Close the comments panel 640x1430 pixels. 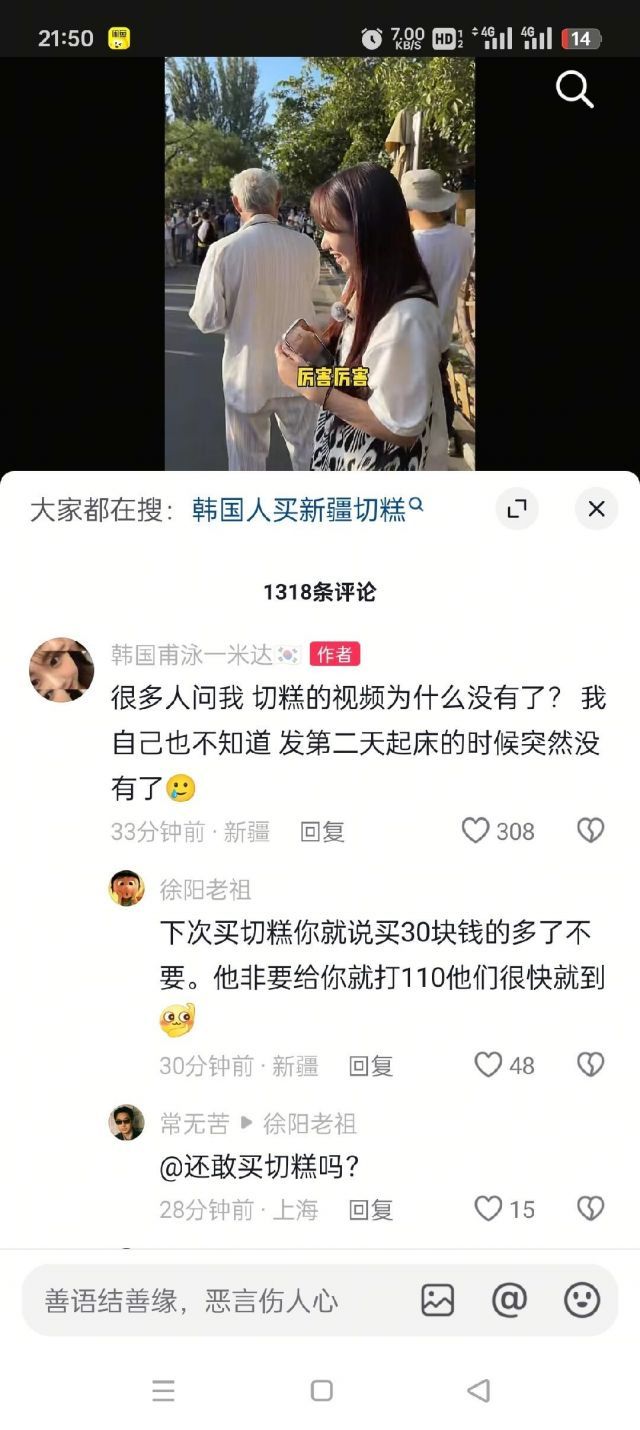point(596,509)
